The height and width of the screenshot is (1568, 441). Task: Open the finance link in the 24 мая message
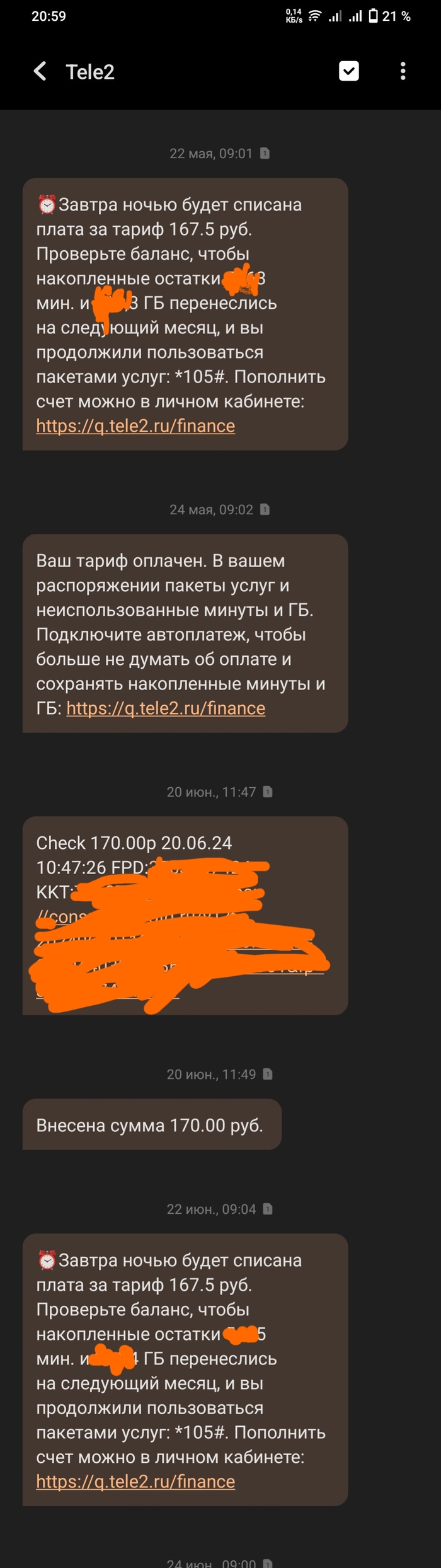[166, 708]
